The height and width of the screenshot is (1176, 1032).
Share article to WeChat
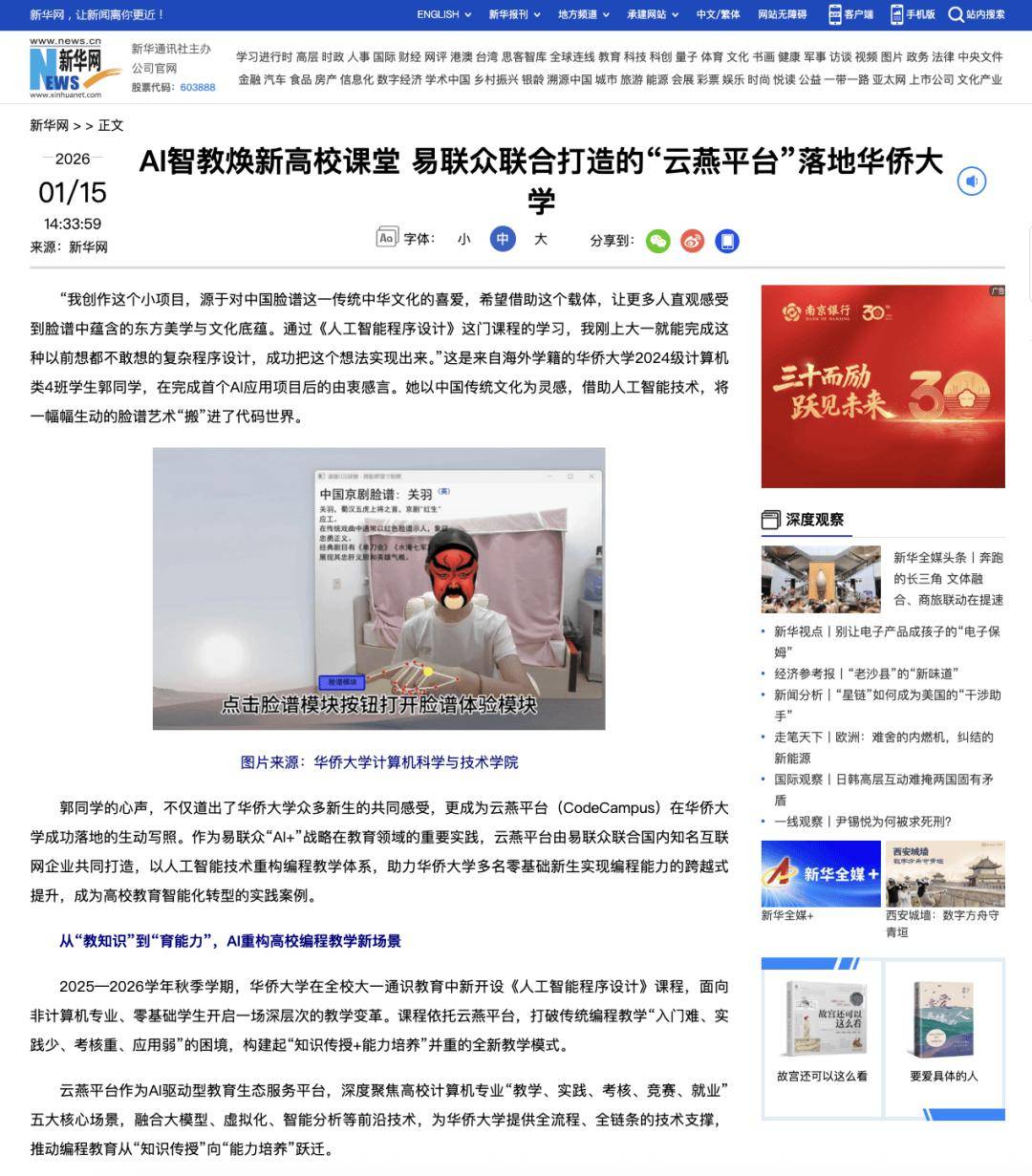tap(658, 241)
